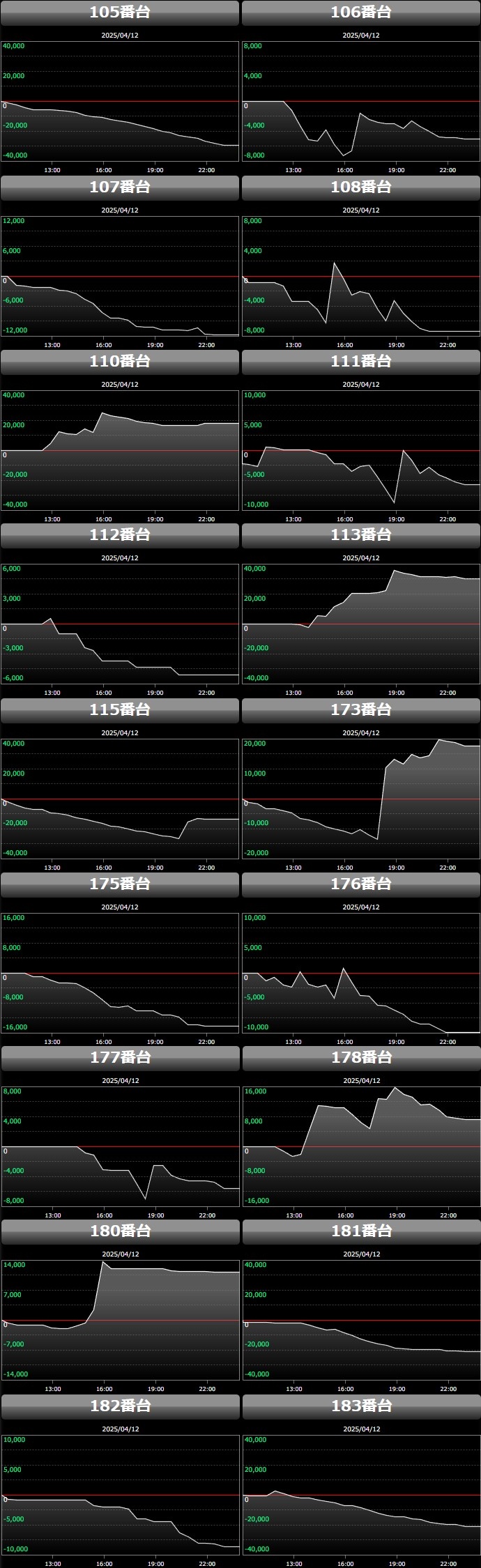View data for 108番台
Viewport: 481px width, 1568px height.
click(x=361, y=187)
